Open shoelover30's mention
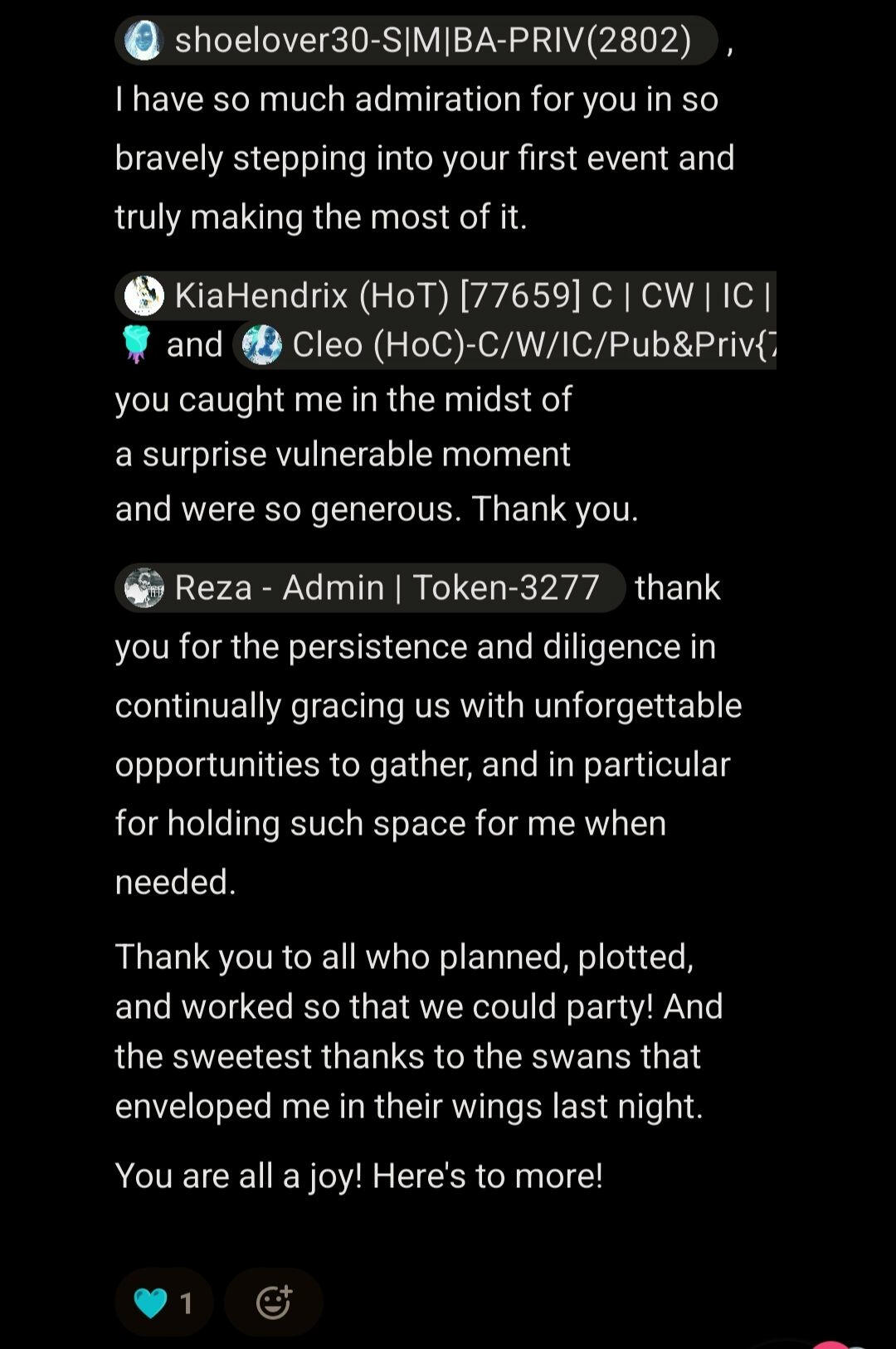The height and width of the screenshot is (1349, 896). (x=416, y=40)
